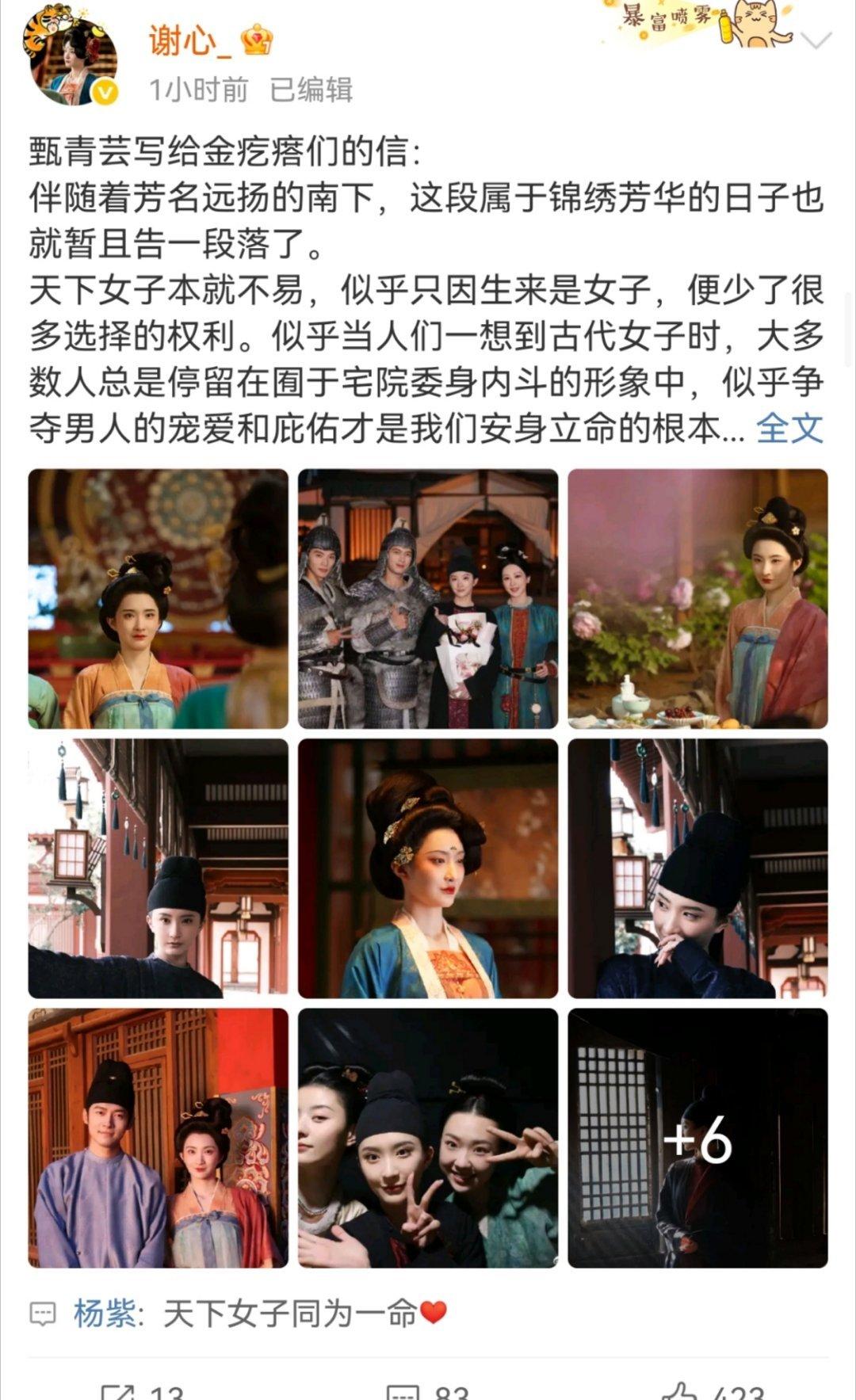Open 杨紫's profile from the comment
Screen dimensions: 856x1400
105,1314
